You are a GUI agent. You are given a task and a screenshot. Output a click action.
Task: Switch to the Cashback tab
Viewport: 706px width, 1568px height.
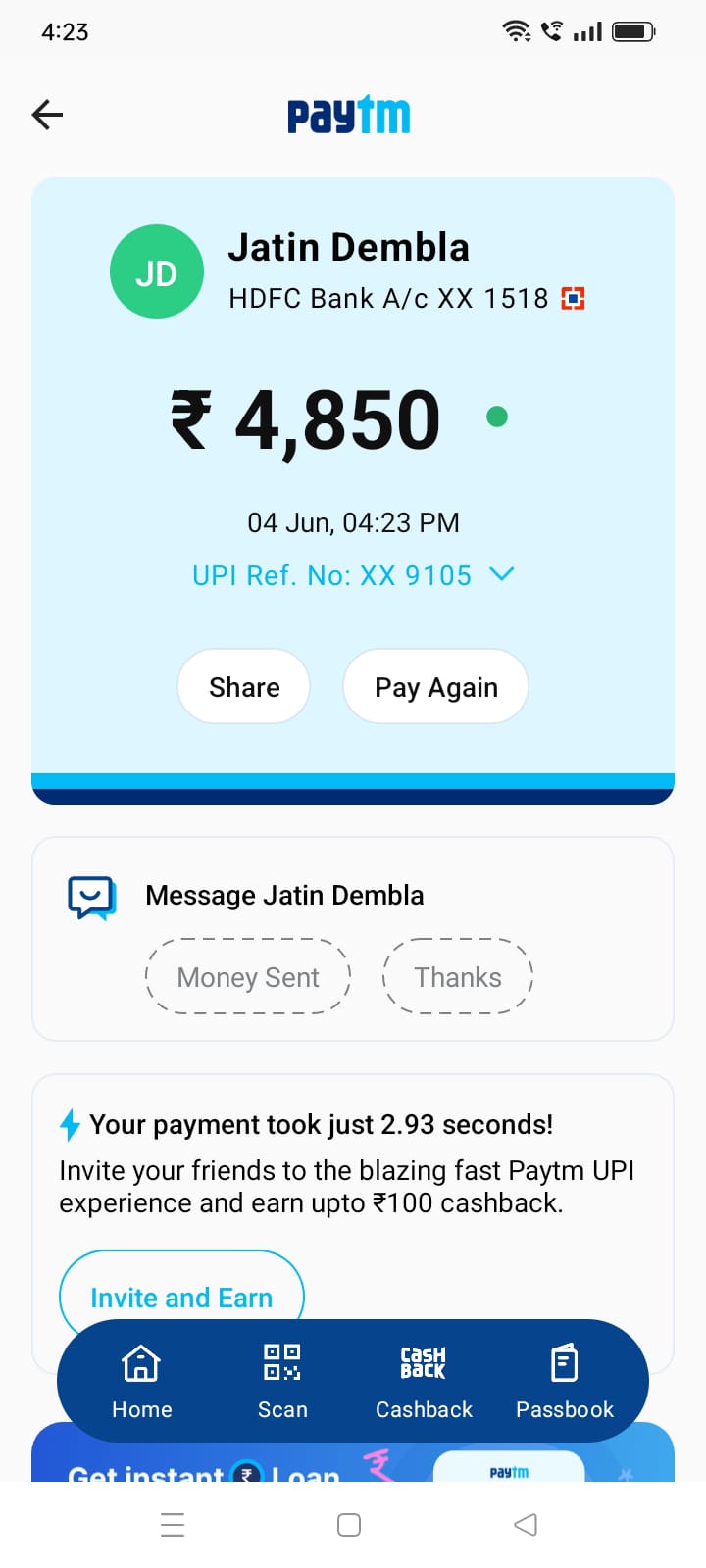pos(424,1381)
